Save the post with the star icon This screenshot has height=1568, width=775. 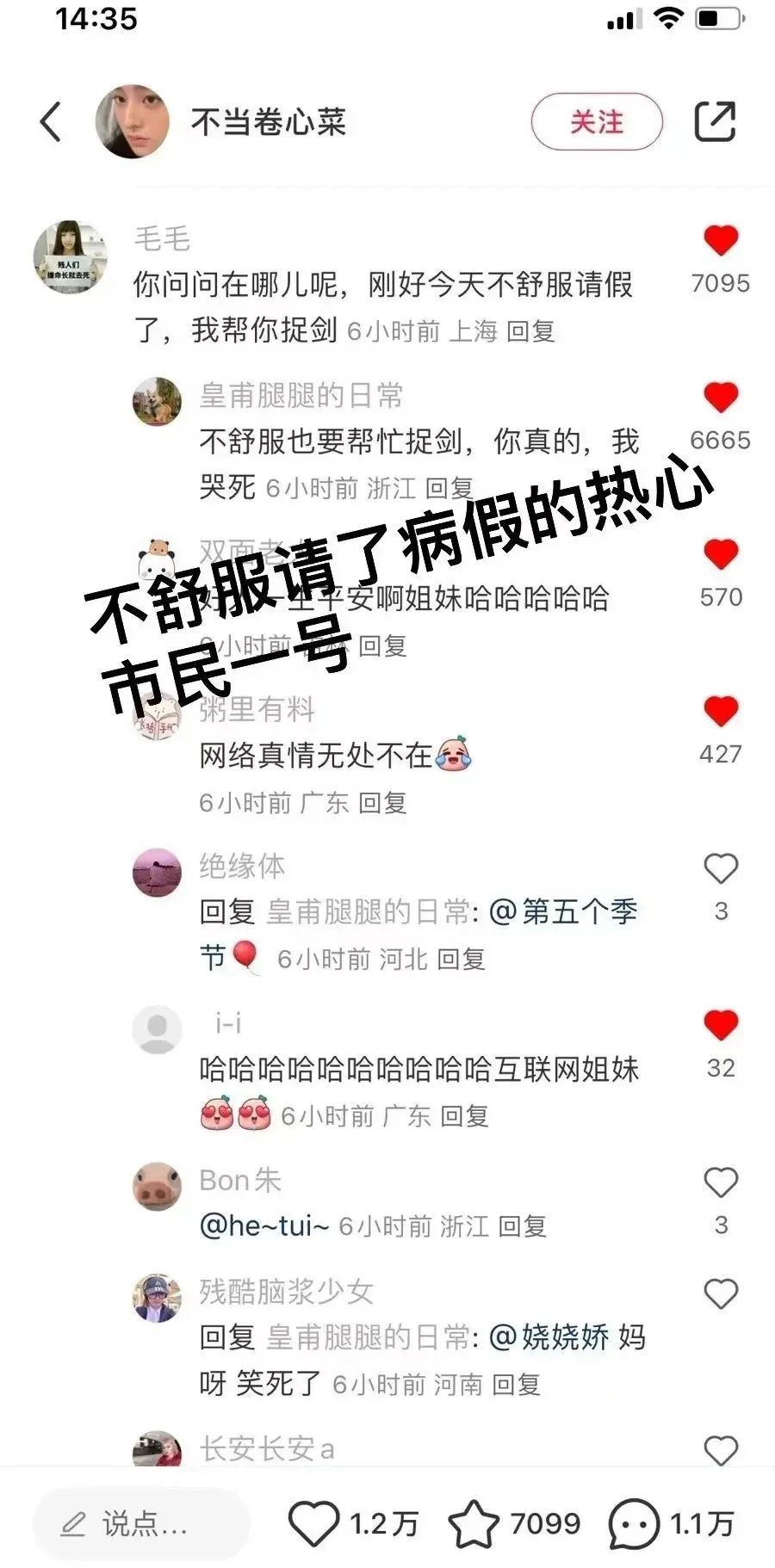(474, 1524)
